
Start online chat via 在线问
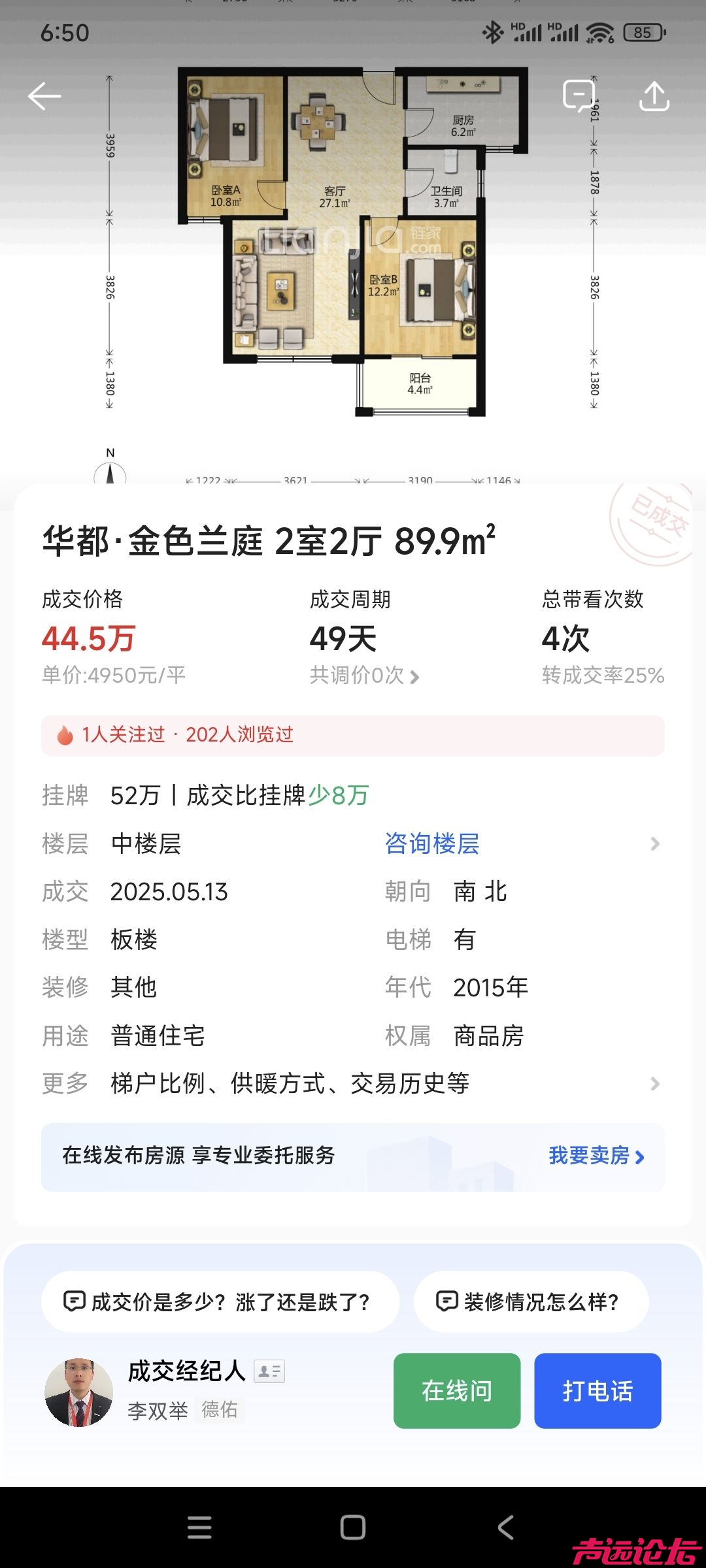tap(457, 1391)
